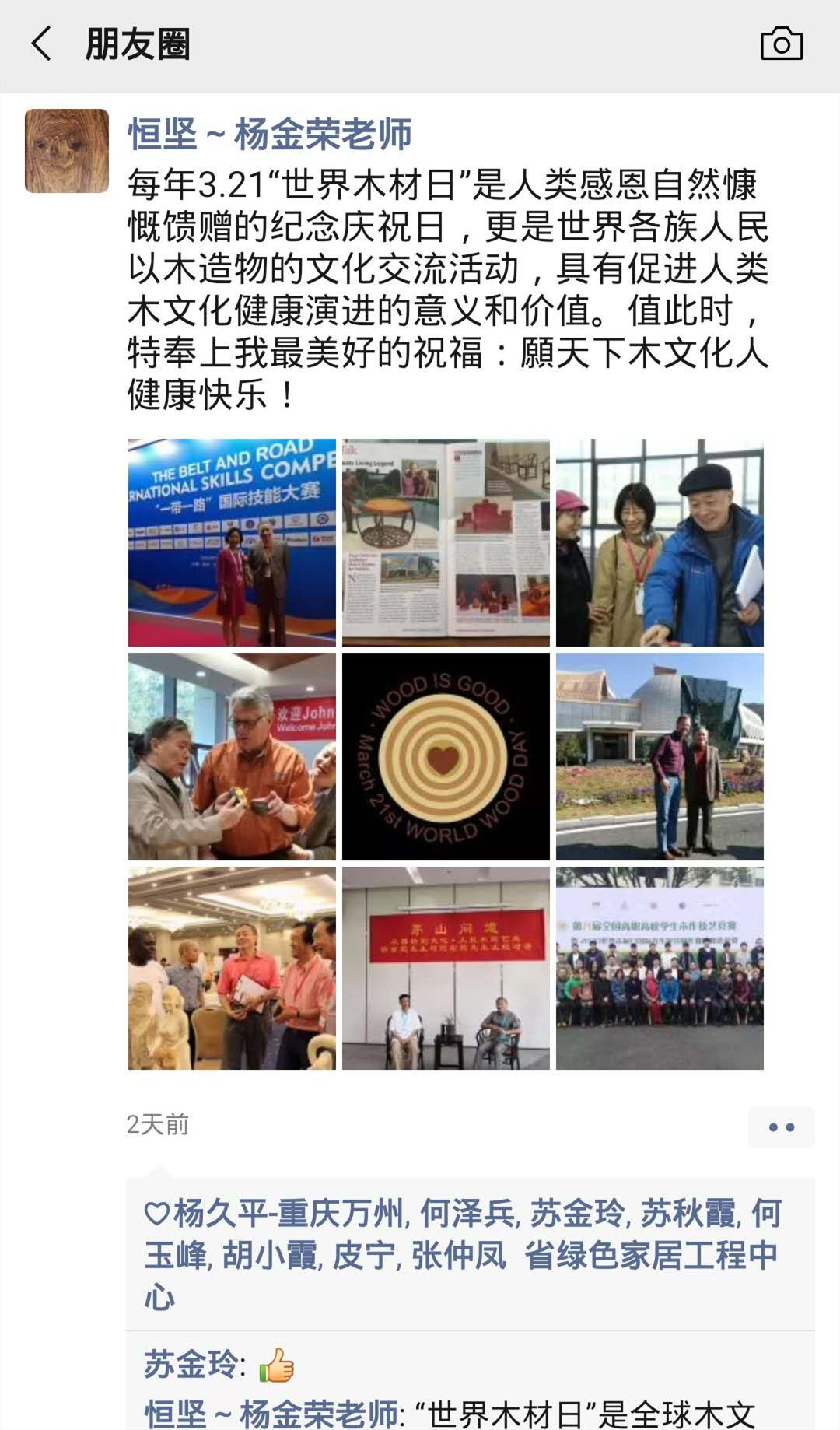Go back from Moments screen
This screenshot has width=840, height=1430.
[42, 44]
